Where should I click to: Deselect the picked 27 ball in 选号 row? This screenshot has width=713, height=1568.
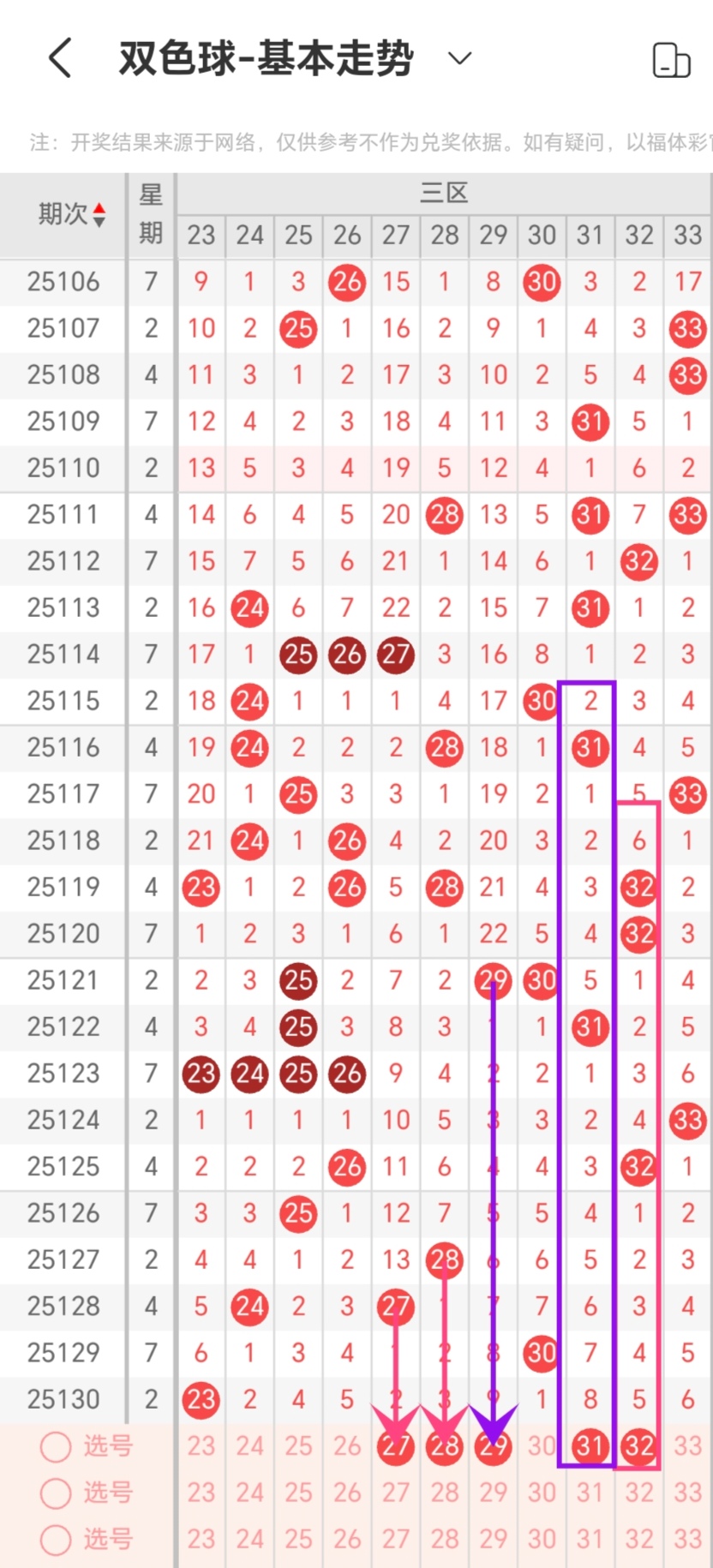(x=395, y=1446)
